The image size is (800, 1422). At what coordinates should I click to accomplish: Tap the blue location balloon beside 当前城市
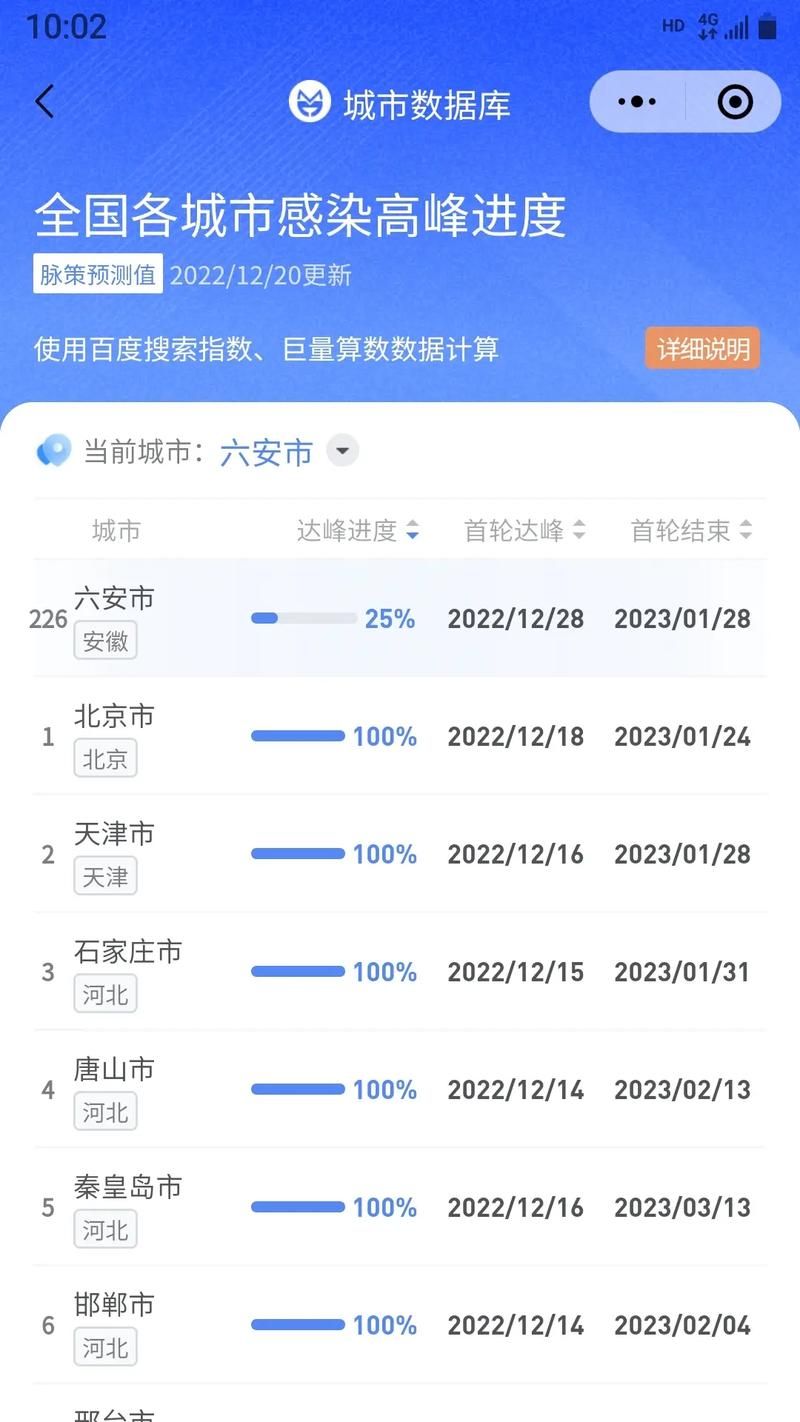[x=53, y=451]
